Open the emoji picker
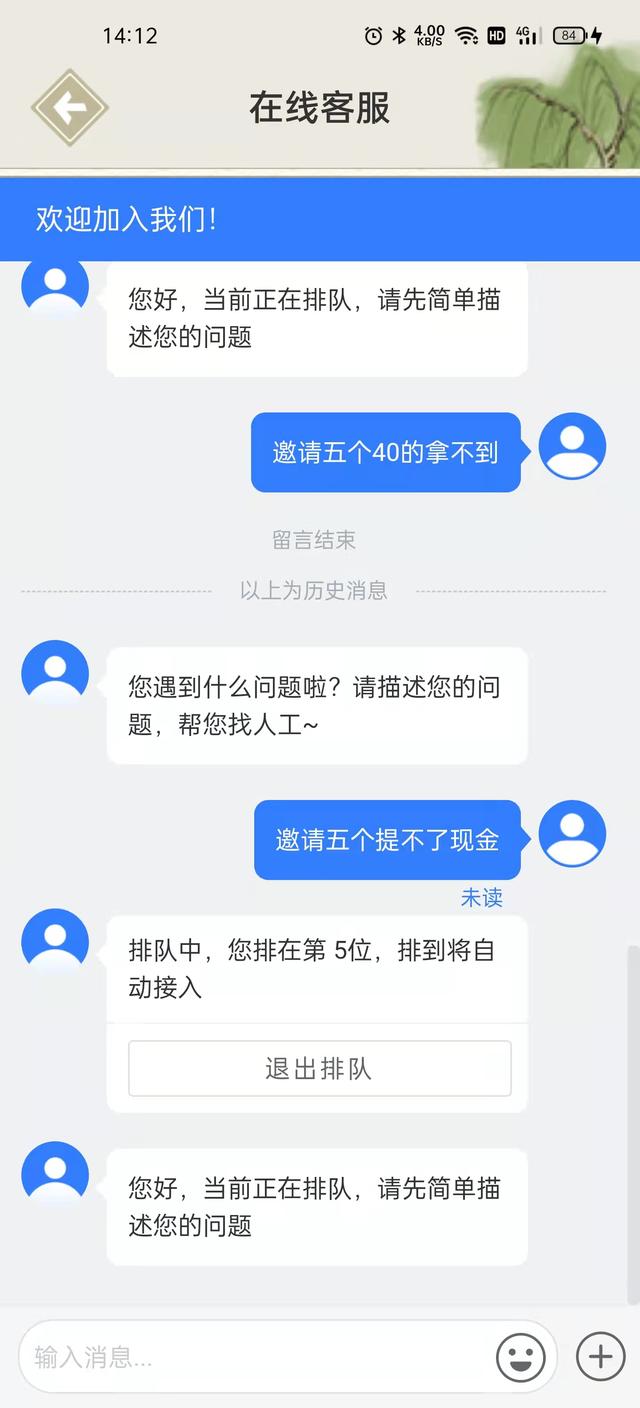Image resolution: width=640 pixels, height=1408 pixels. (521, 1357)
